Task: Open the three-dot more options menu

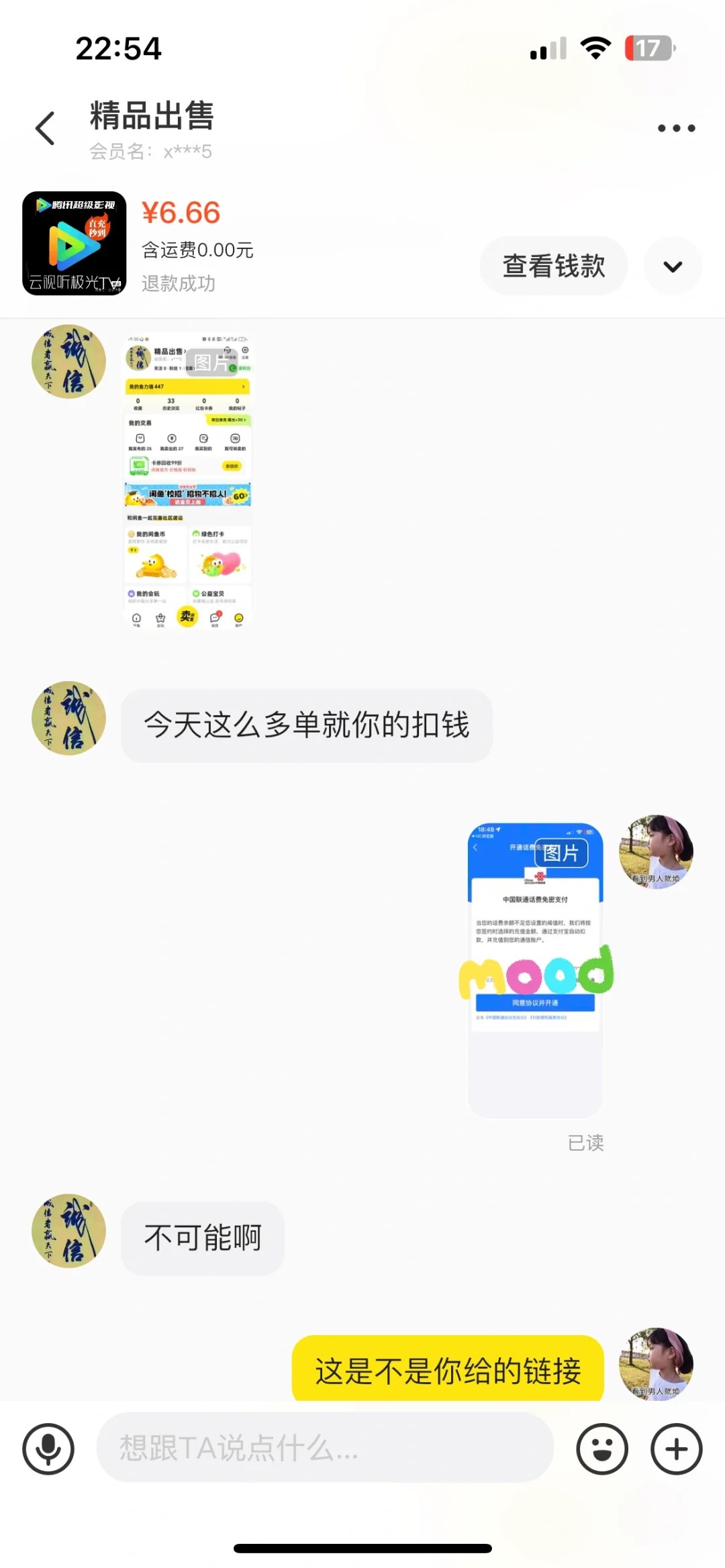Action: pyautogui.click(x=675, y=128)
